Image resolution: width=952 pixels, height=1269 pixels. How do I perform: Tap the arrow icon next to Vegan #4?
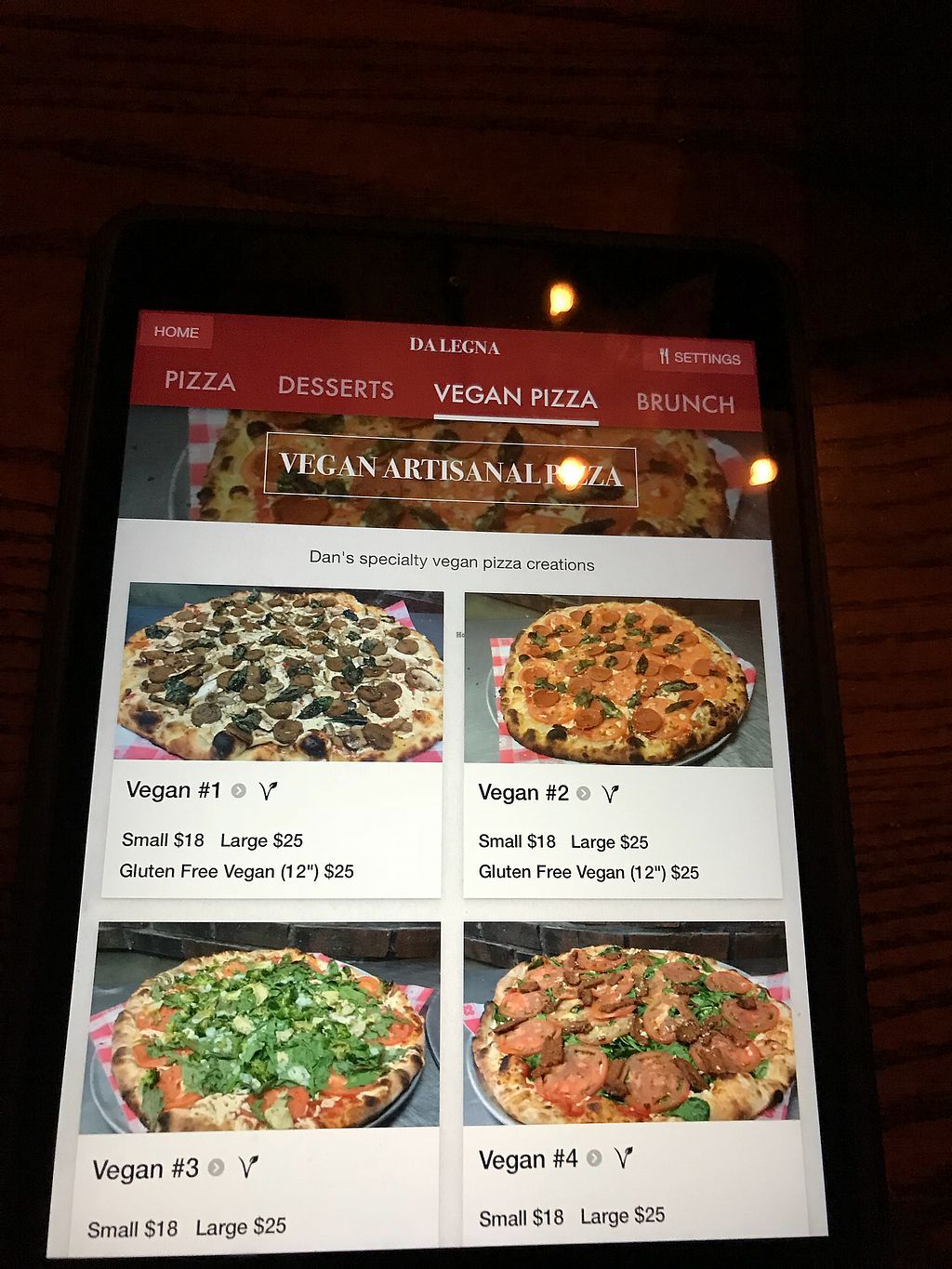click(x=594, y=1158)
